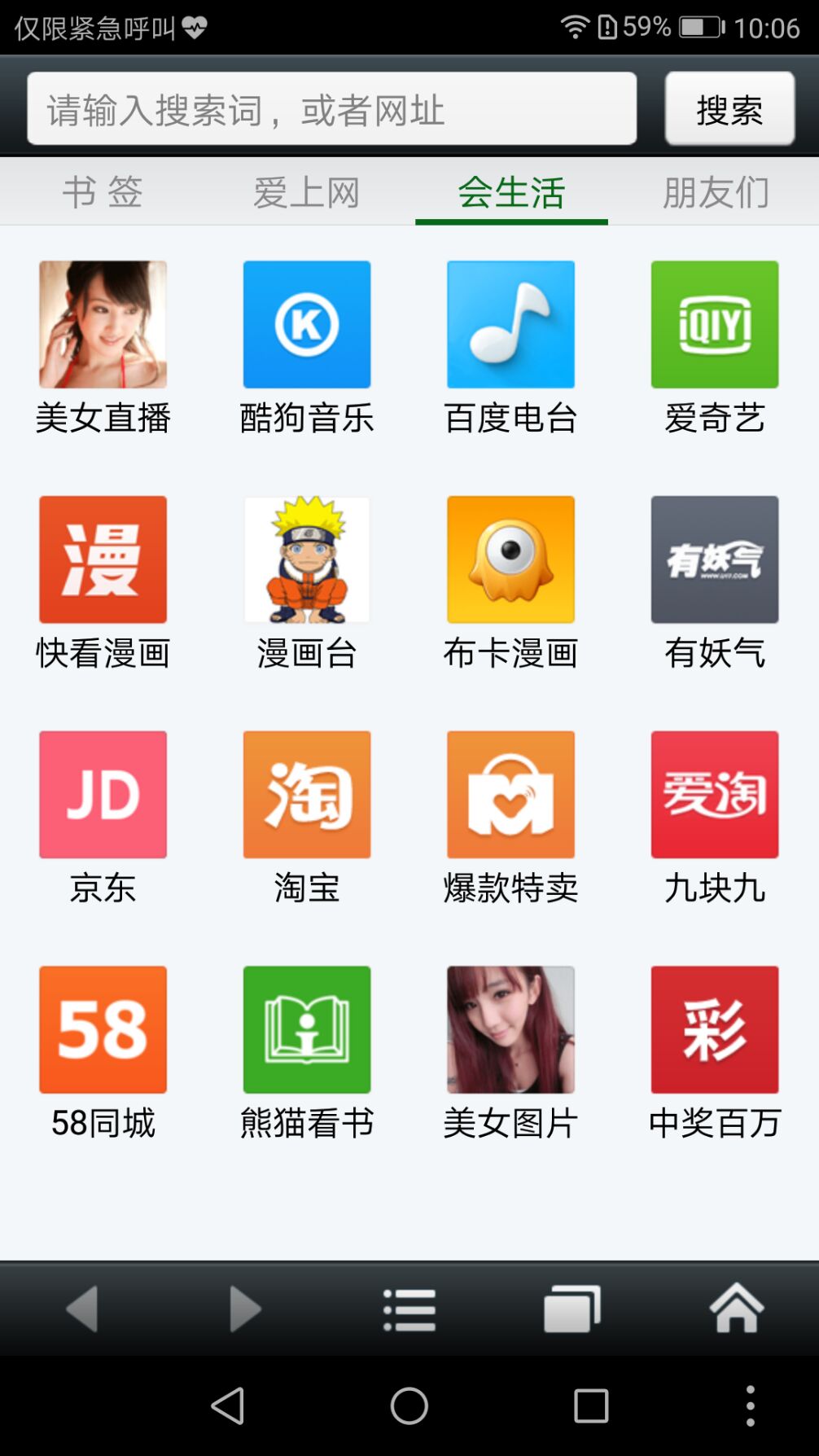819x1456 pixels.
Task: Open 中奖百万 lottery shortcut
Action: pos(714,1028)
